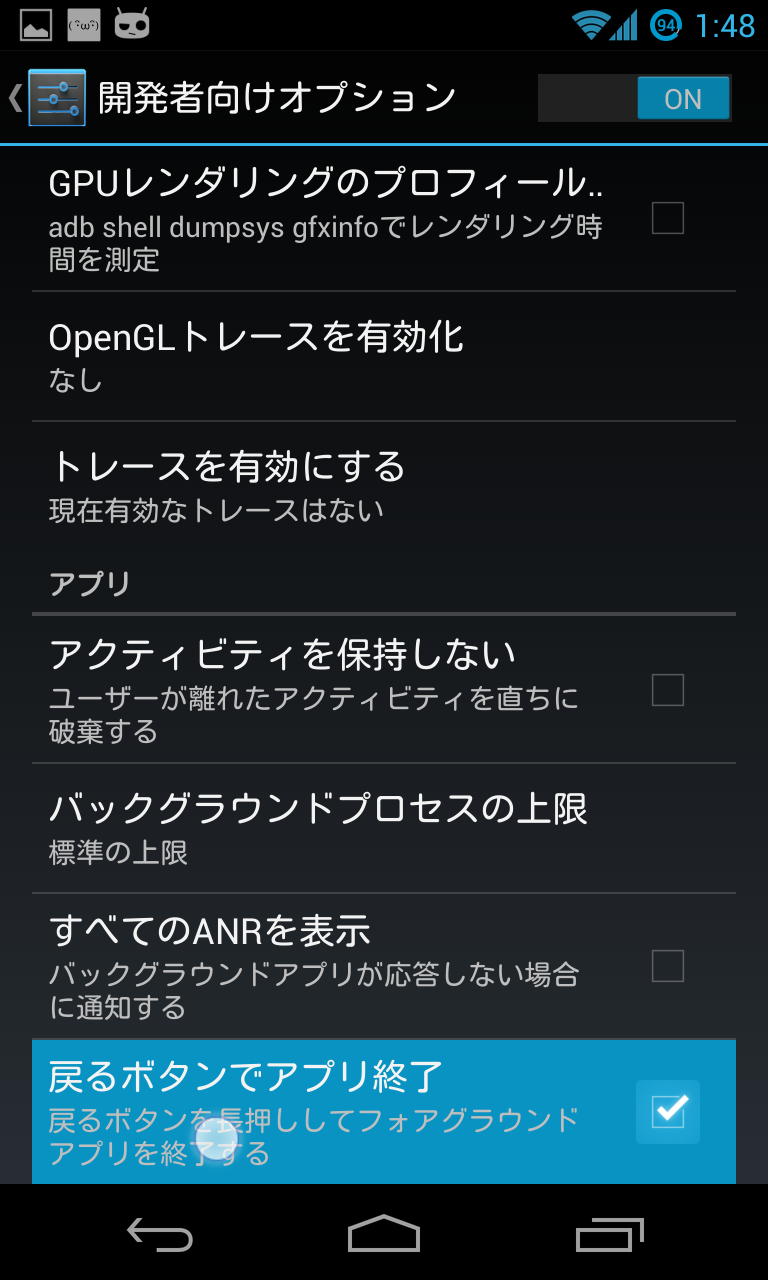Image resolution: width=768 pixels, height=1280 pixels.
Task: Open トレースを有効にする setting
Action: click(384, 485)
